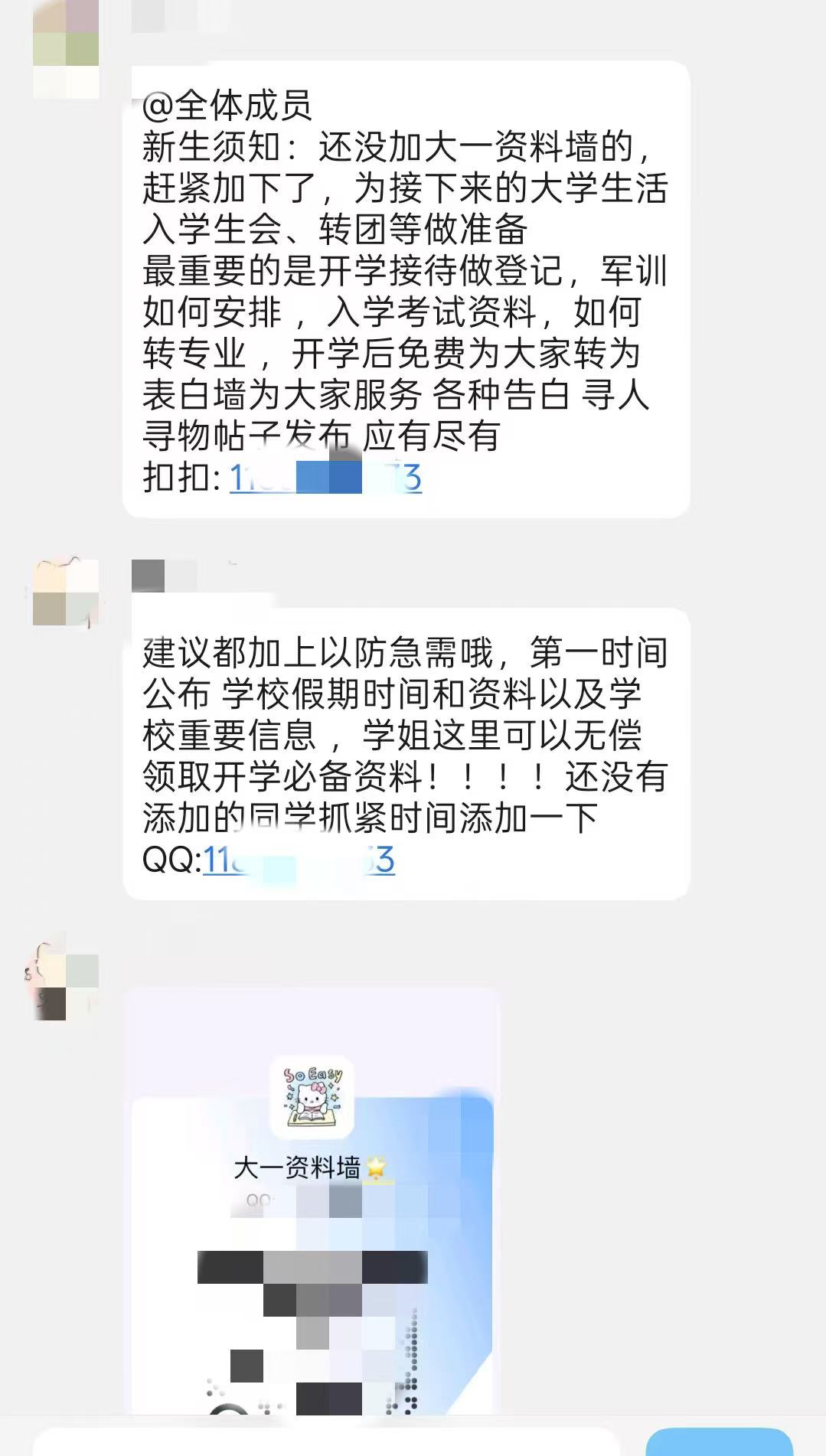Open avatar of the 大一资料墙 card sender
826x1456 pixels.
point(66,978)
